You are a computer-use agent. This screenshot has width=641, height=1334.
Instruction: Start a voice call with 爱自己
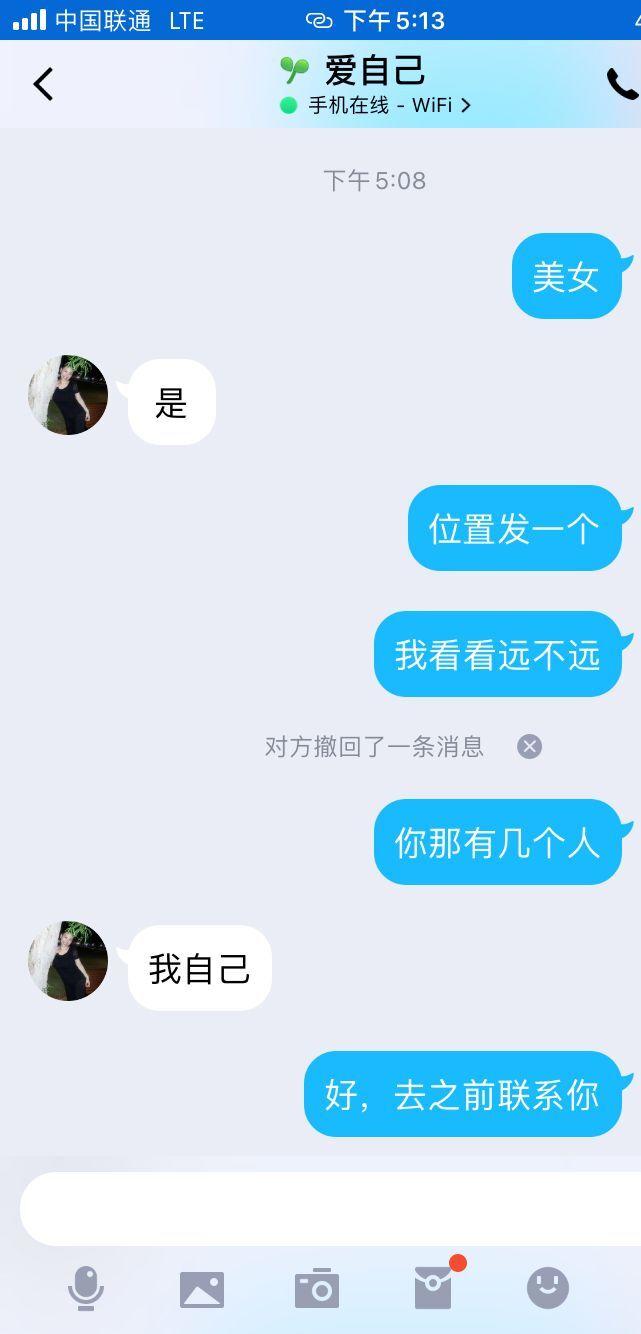click(x=621, y=85)
